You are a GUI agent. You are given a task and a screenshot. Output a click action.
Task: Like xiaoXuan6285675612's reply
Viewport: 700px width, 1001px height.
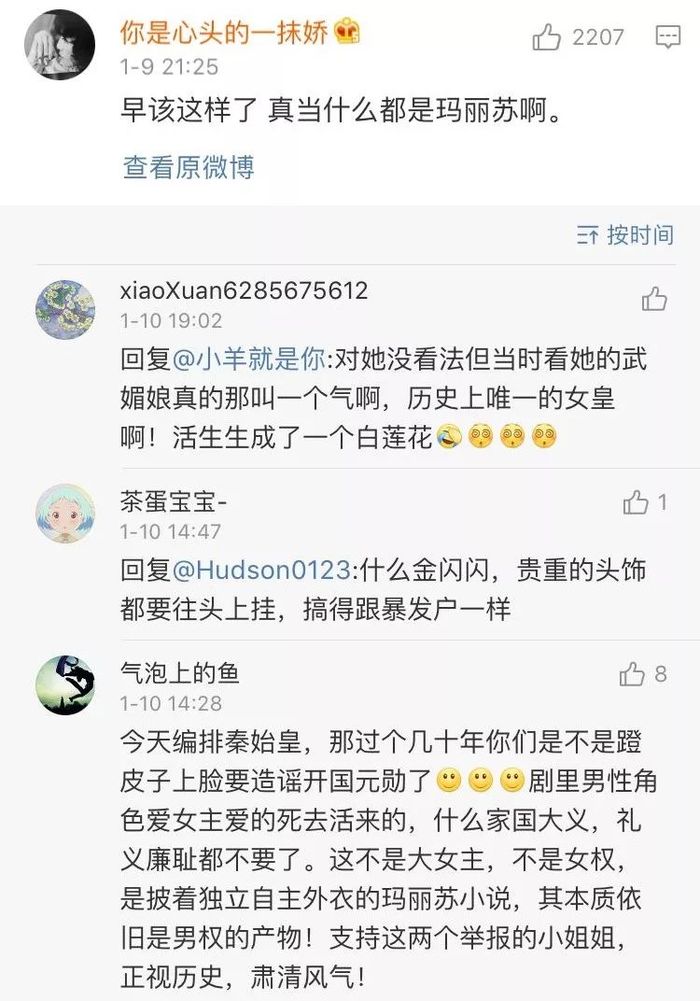(x=654, y=298)
